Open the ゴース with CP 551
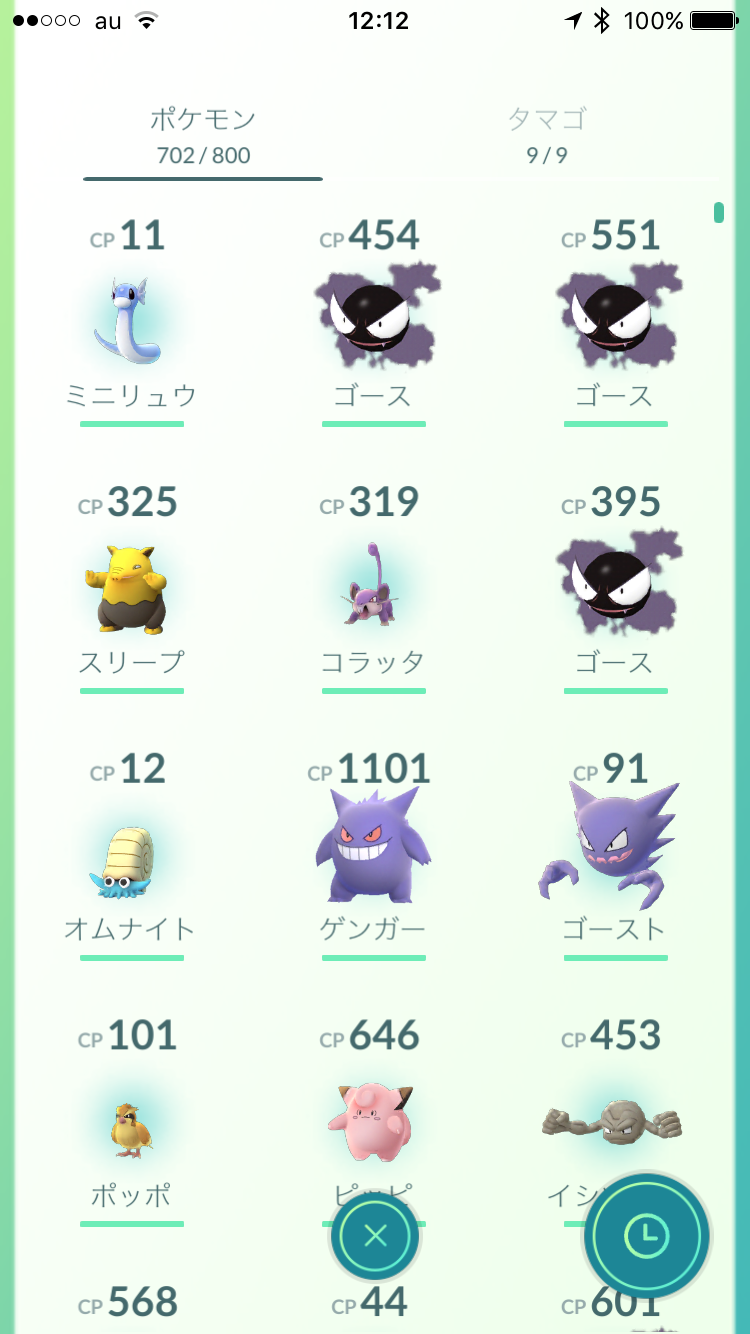 [x=616, y=322]
